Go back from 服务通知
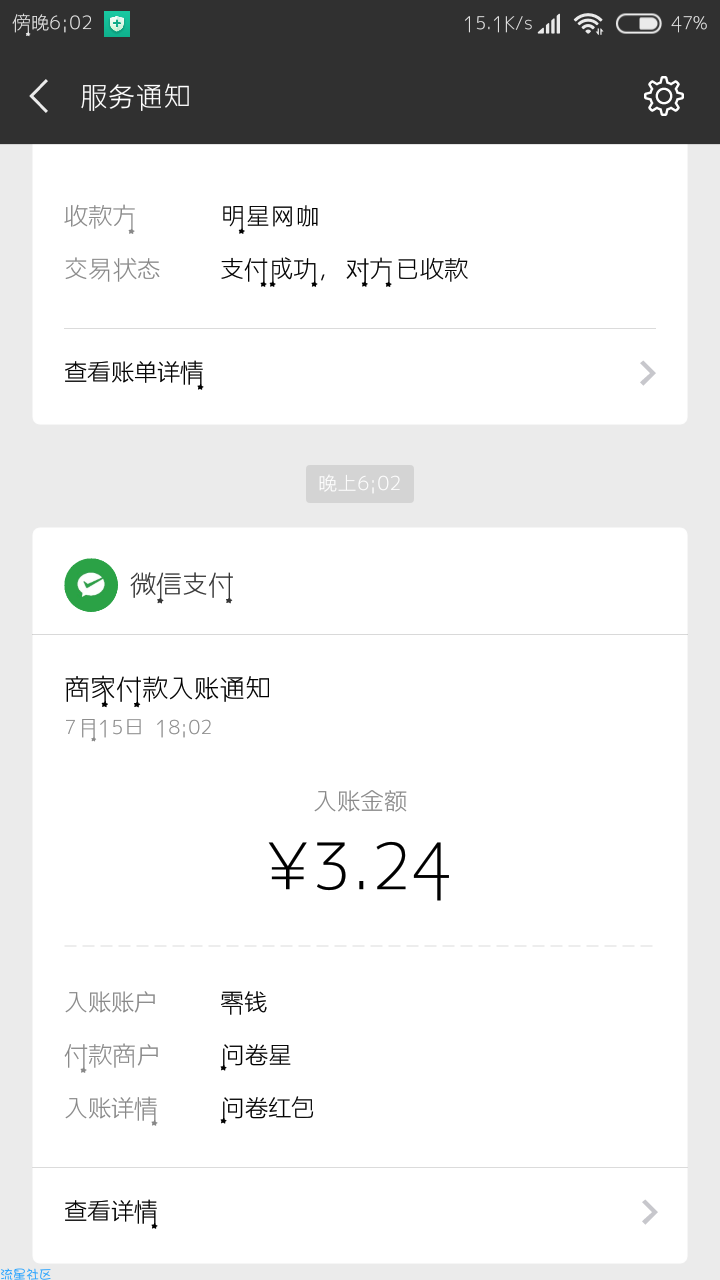Viewport: 720px width, 1280px height. (x=39, y=96)
